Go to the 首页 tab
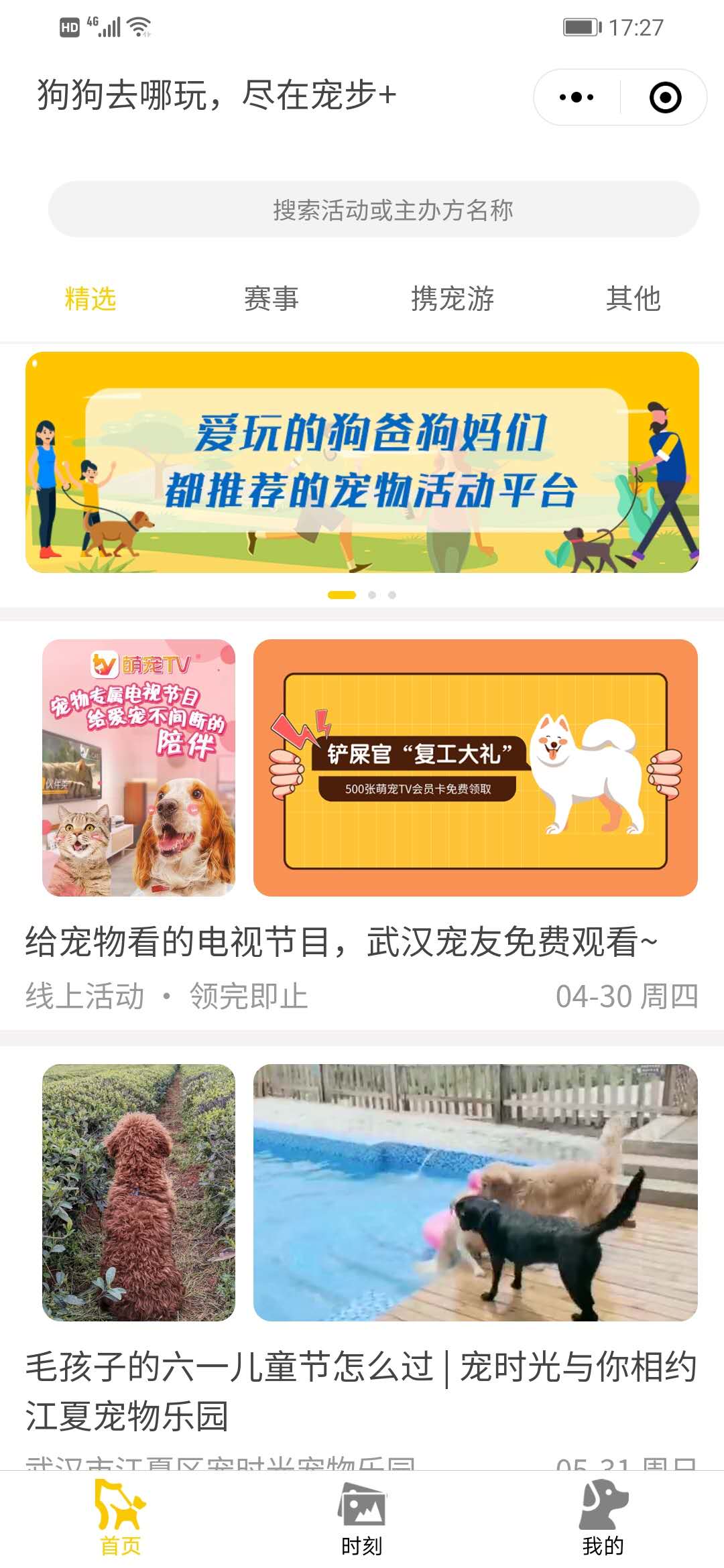This screenshot has height=1568, width=724. coord(121,1518)
